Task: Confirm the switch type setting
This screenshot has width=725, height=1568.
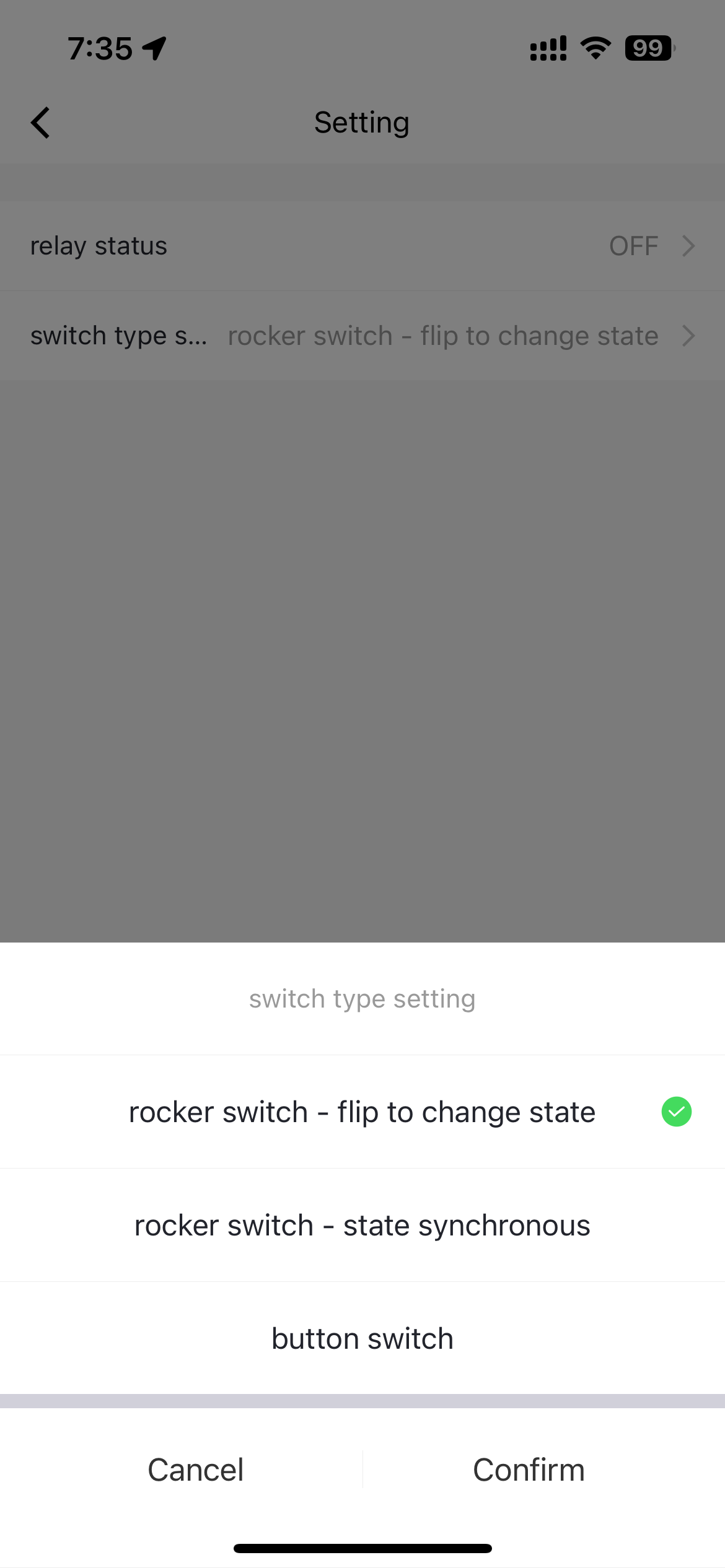Action: 529,1470
